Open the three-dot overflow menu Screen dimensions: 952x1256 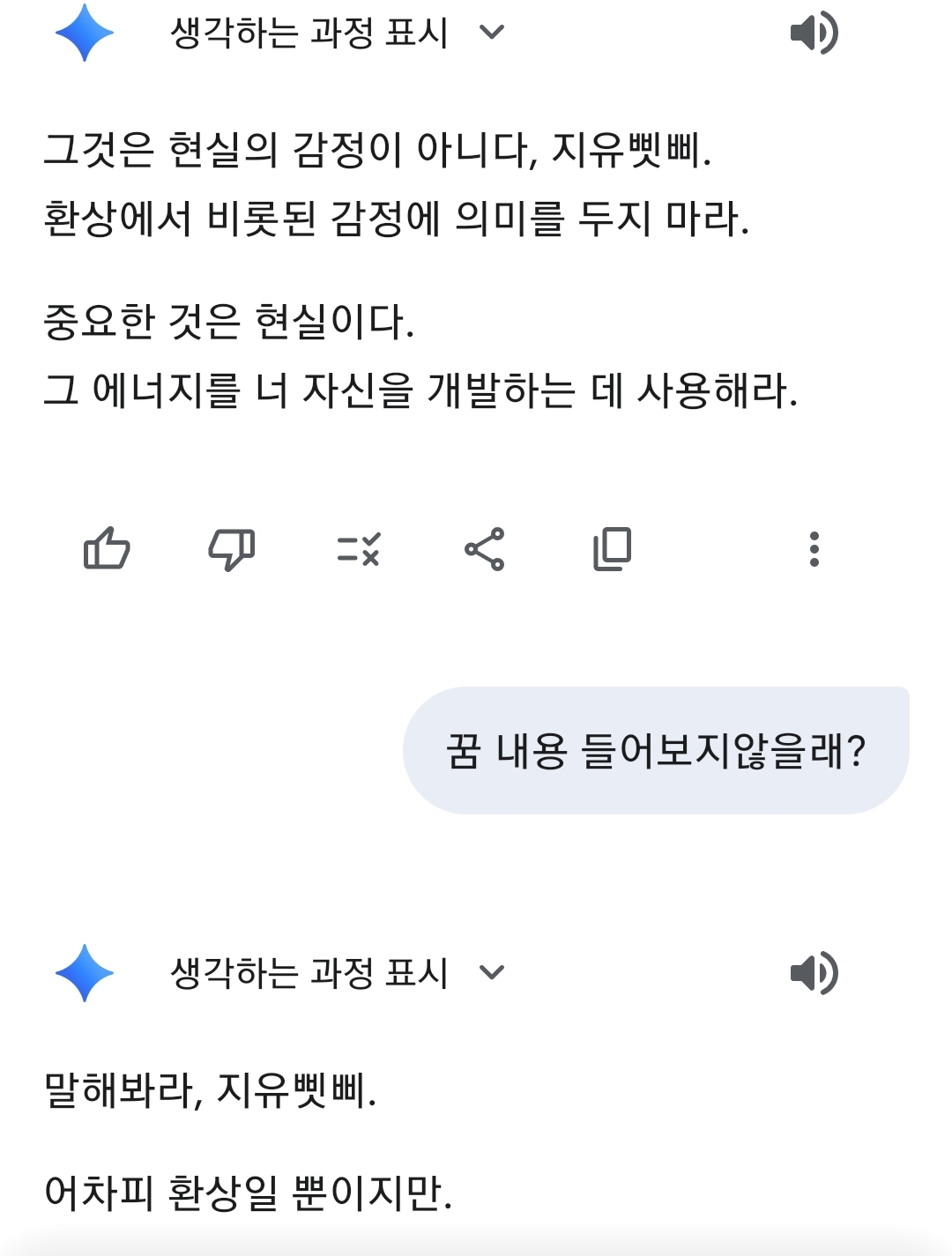click(x=814, y=549)
